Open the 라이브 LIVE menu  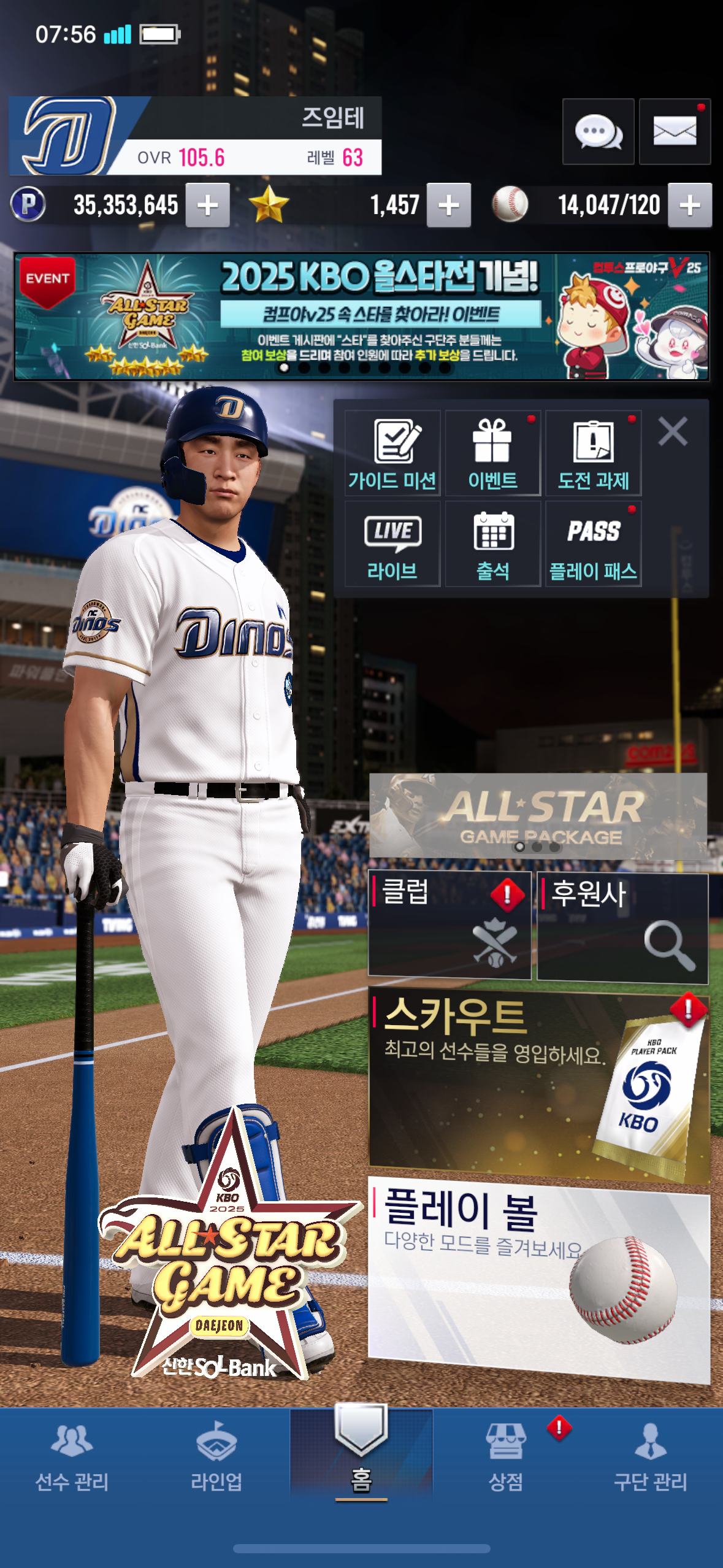coord(392,544)
